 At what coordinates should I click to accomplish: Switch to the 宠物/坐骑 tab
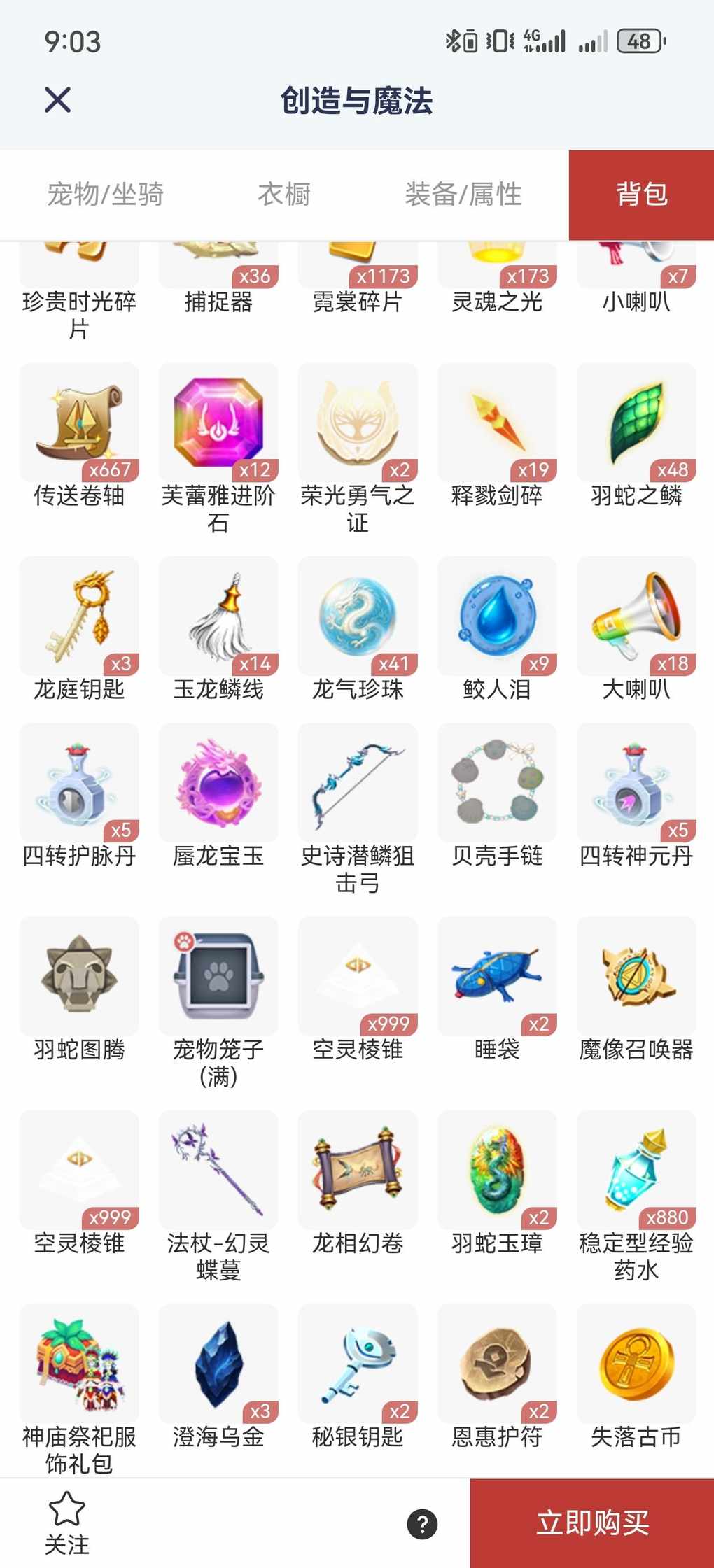[x=105, y=195]
